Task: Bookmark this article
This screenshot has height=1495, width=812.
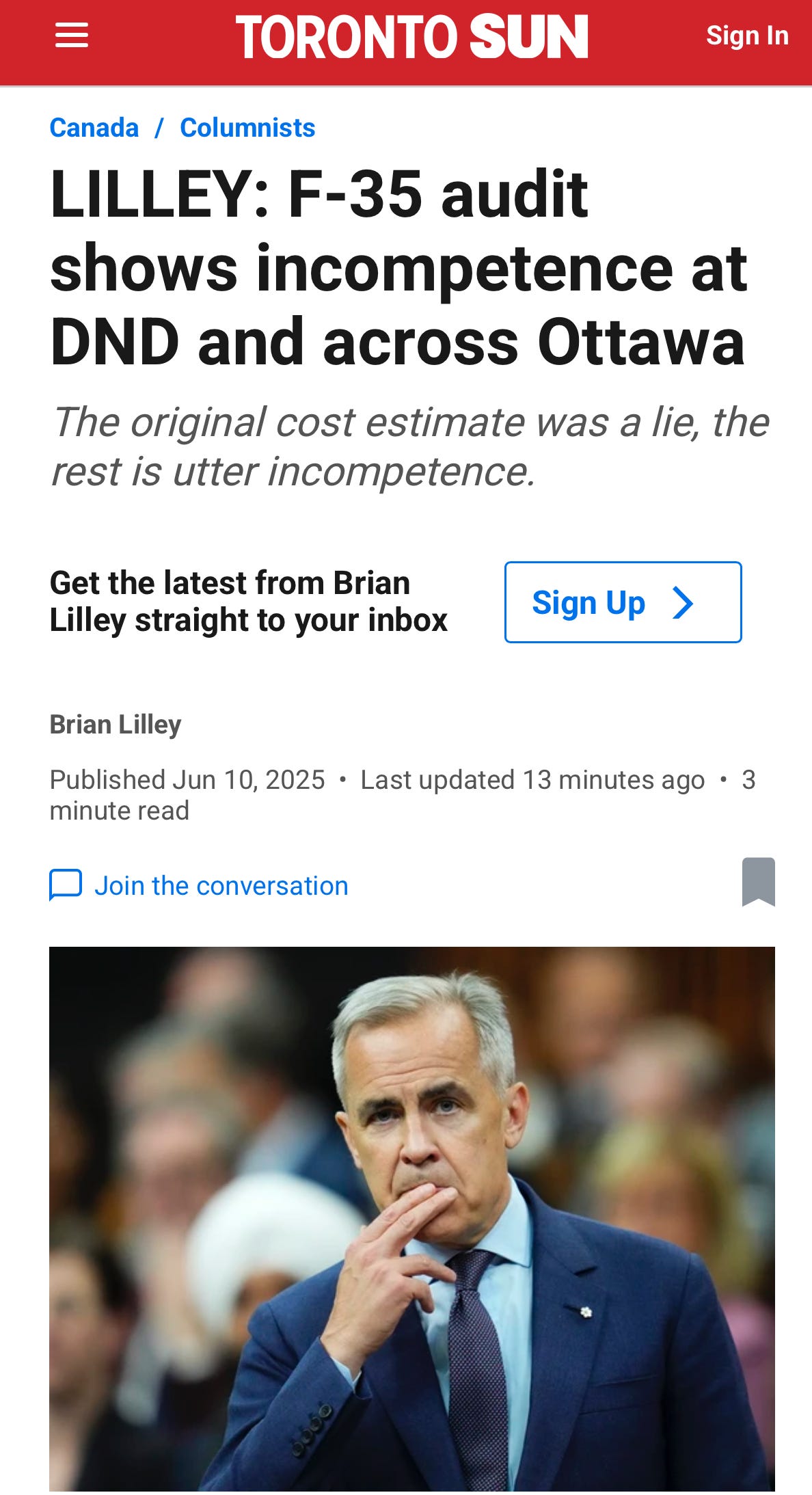Action: click(x=758, y=882)
